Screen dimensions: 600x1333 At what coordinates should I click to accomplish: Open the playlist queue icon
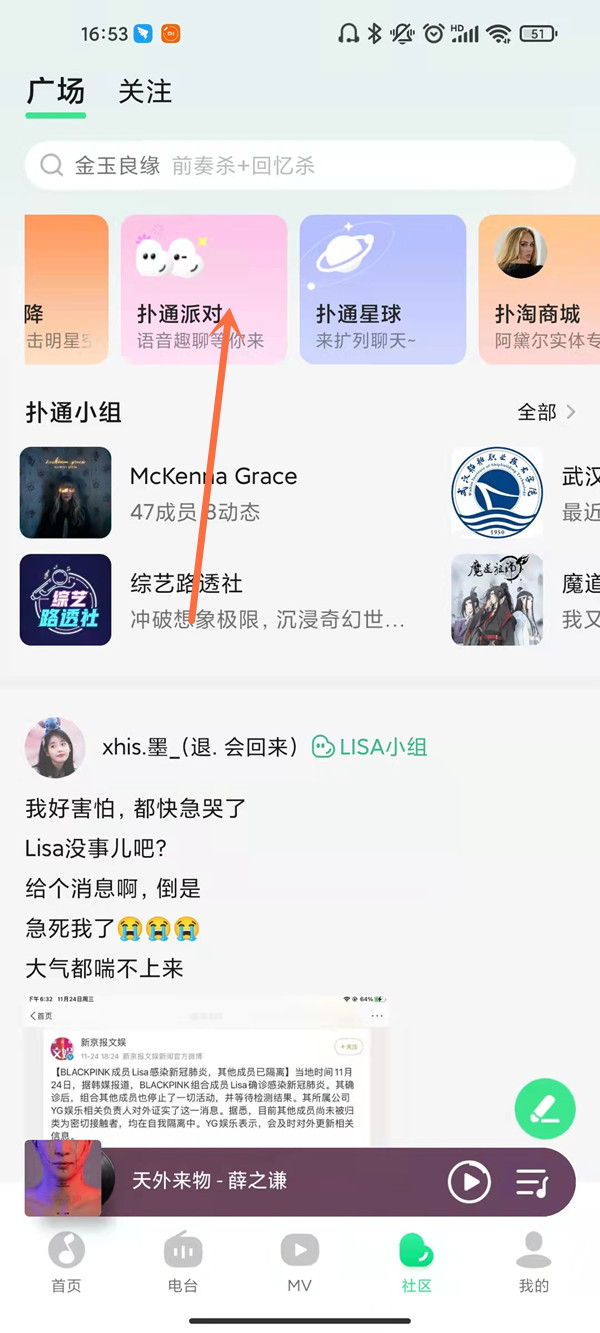533,1182
